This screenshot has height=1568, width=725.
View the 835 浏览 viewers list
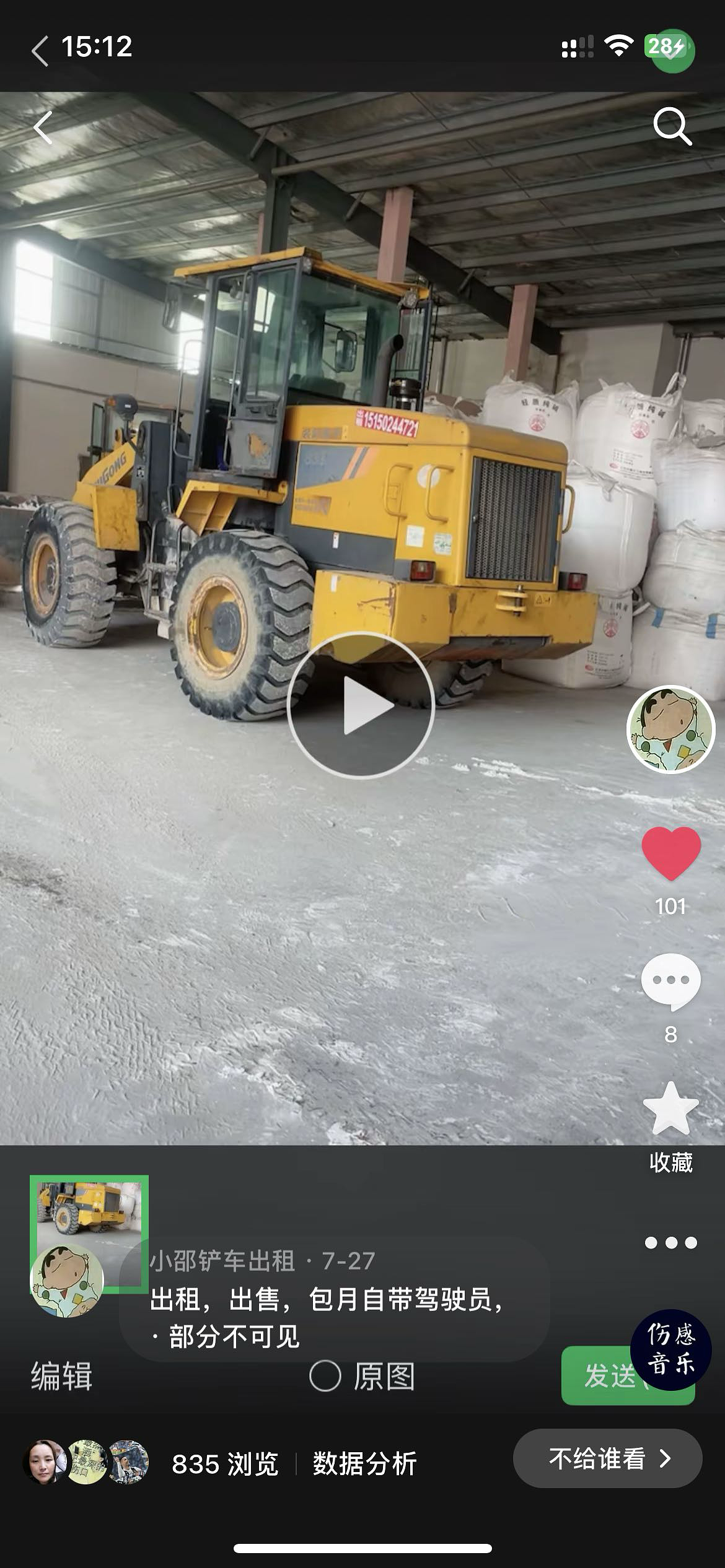tap(224, 1464)
